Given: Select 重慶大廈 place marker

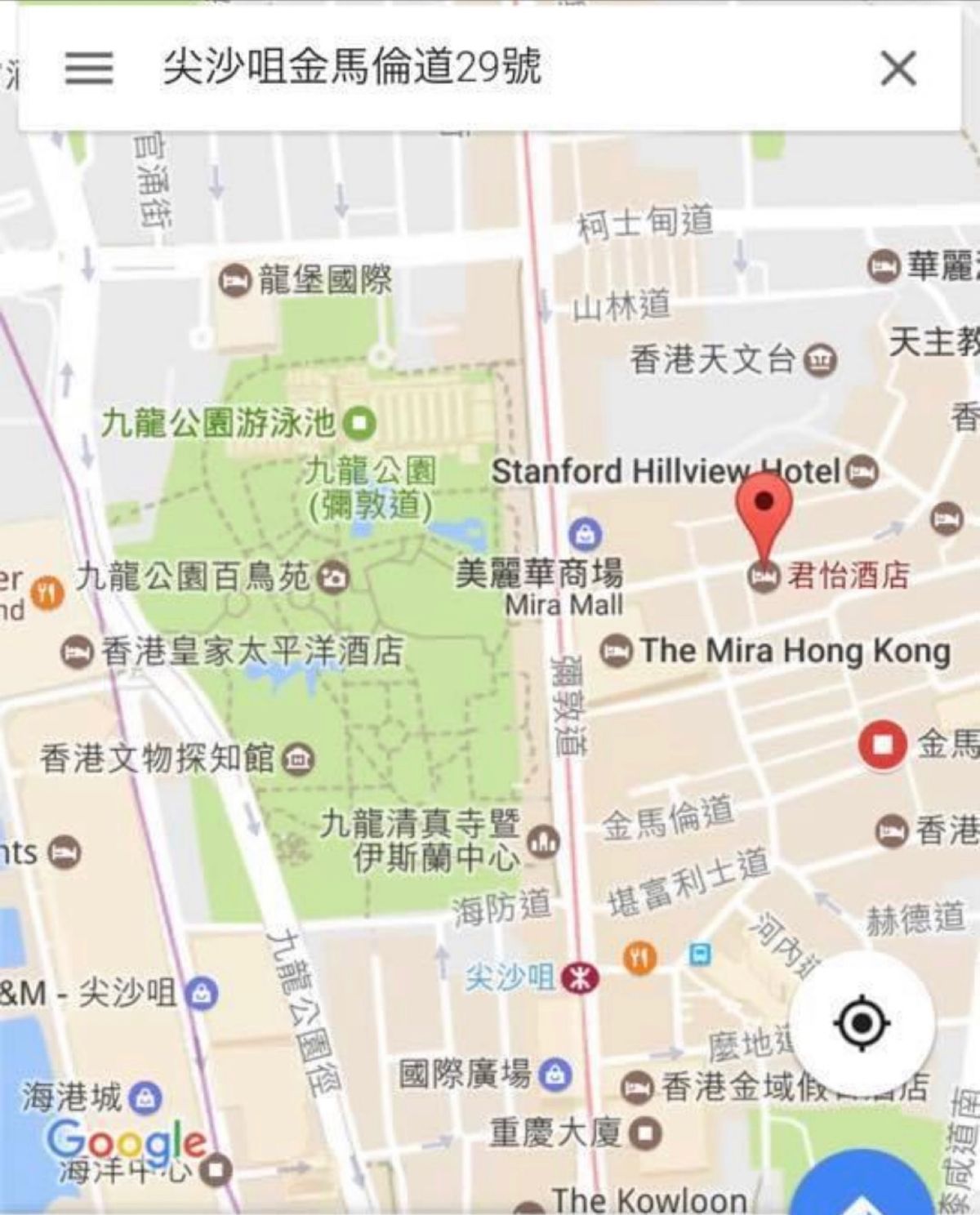Looking at the screenshot, I should (647, 1133).
